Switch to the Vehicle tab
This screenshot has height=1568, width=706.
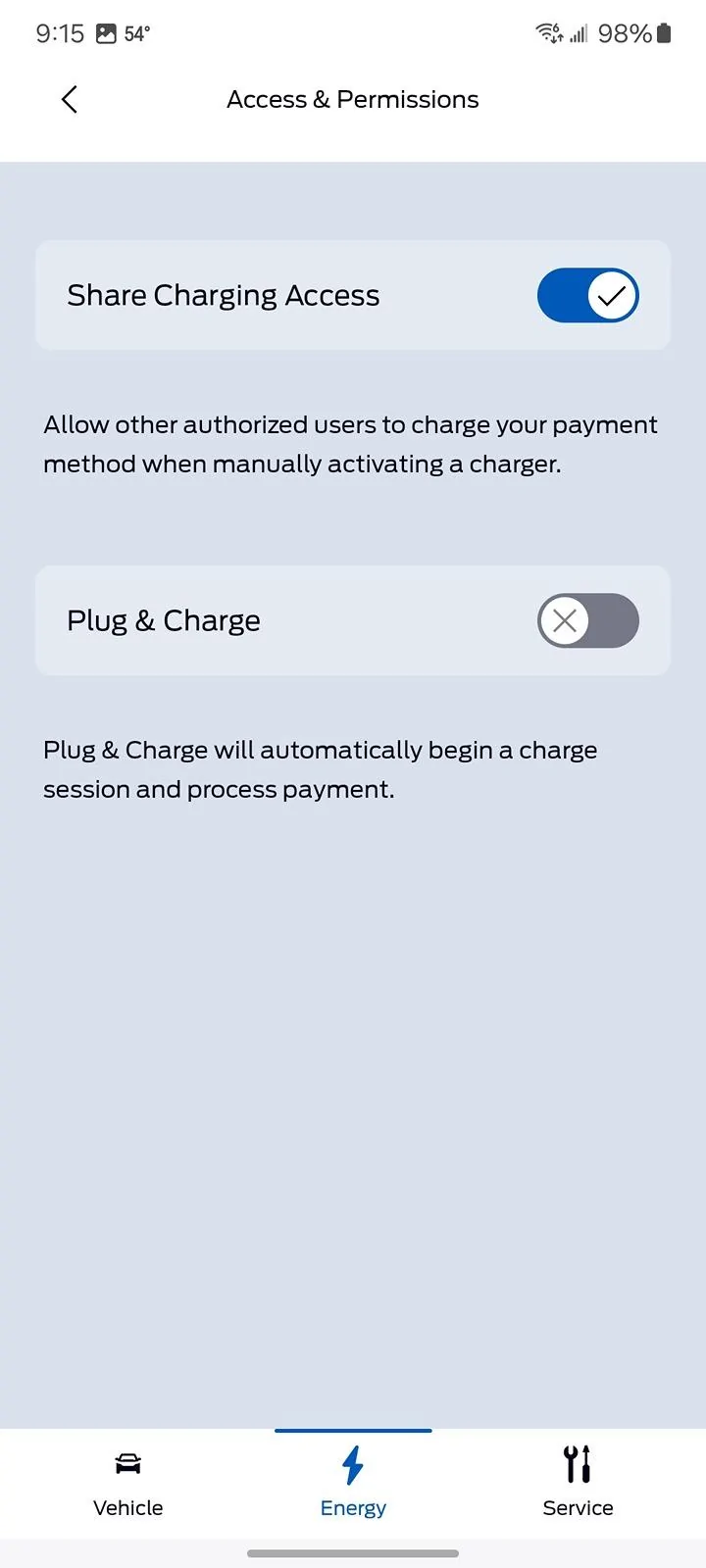pos(127,1482)
